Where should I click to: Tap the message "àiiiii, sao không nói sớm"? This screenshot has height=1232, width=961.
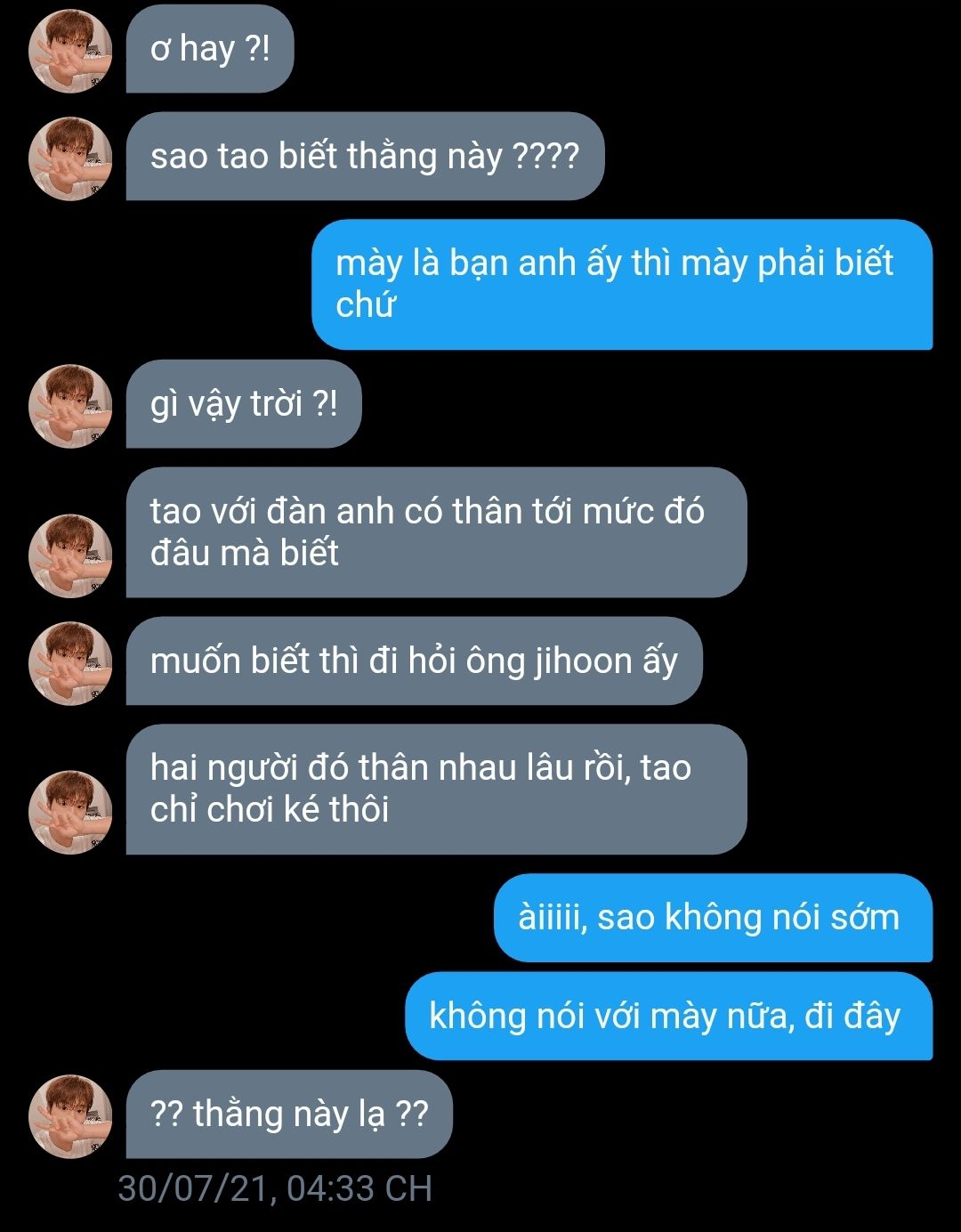pyautogui.click(x=712, y=918)
